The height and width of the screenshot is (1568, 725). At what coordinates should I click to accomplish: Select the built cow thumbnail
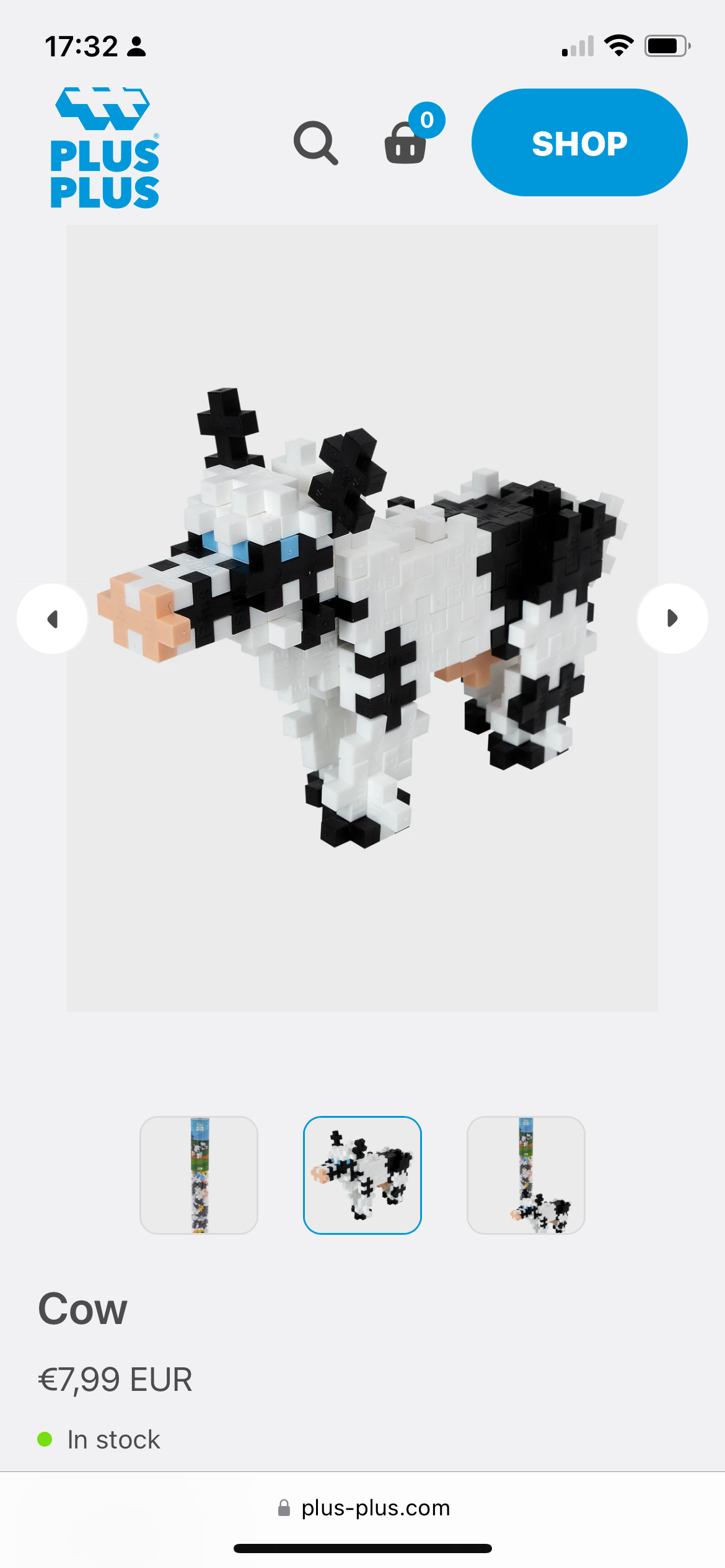coord(362,1175)
